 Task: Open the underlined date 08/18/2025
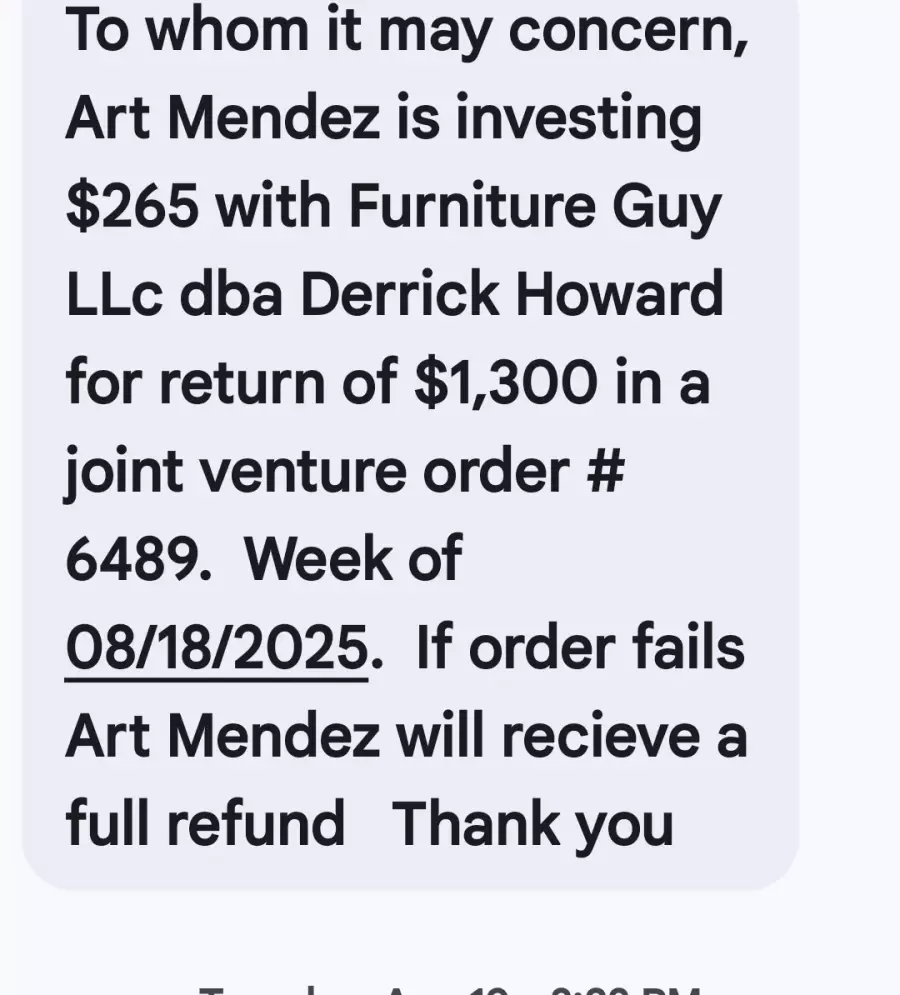[216, 647]
